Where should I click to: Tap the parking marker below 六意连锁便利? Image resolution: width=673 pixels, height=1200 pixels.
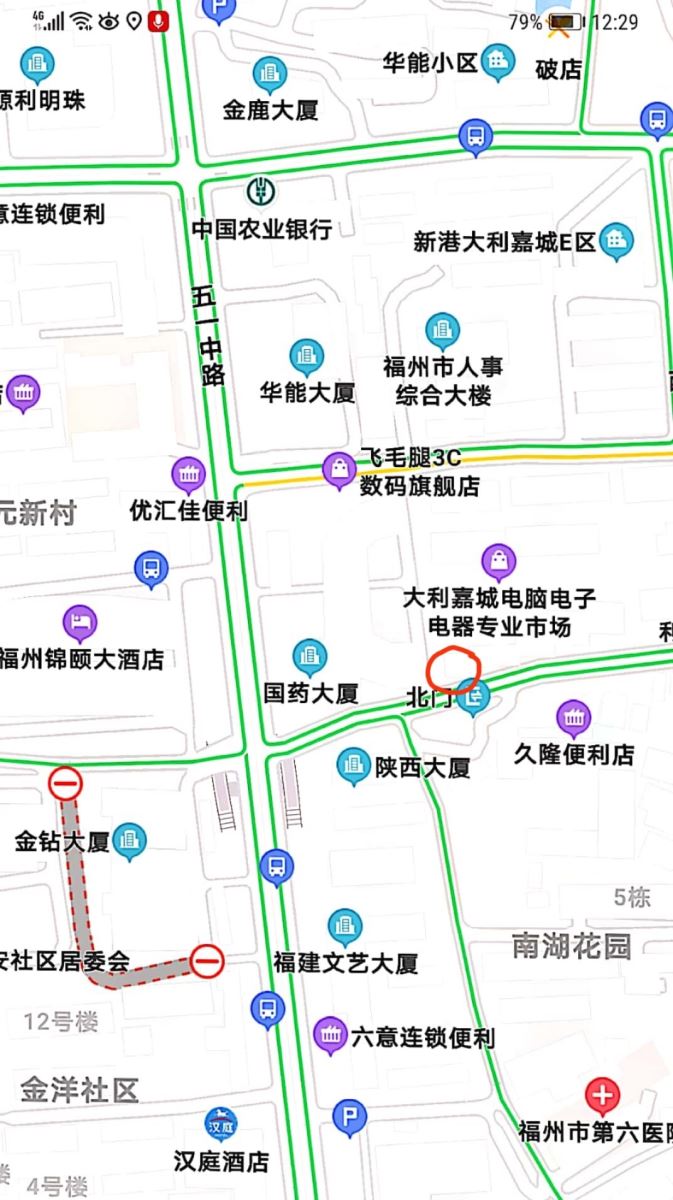pyautogui.click(x=350, y=1119)
